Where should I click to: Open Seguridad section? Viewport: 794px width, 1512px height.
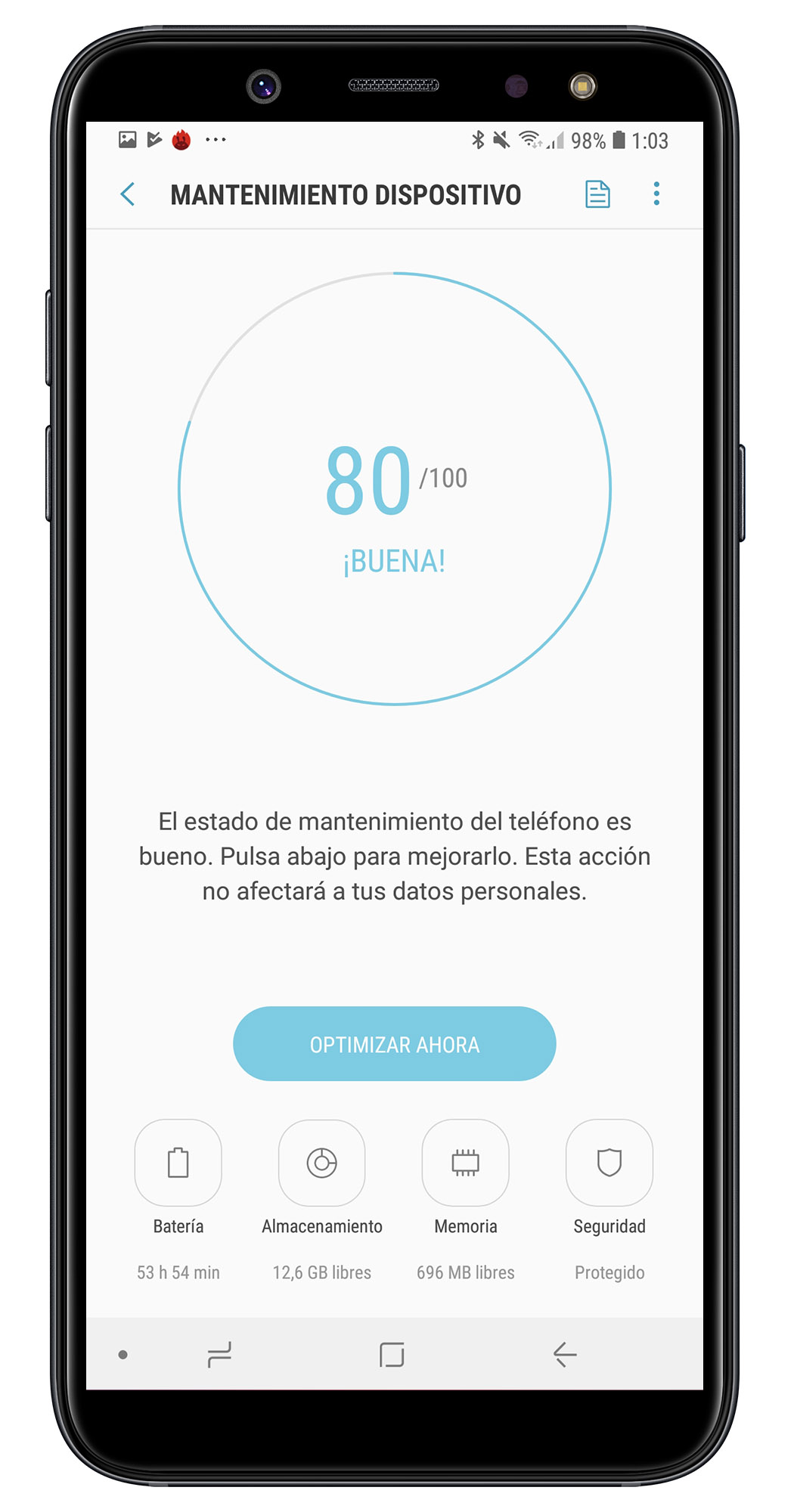coord(609,1163)
